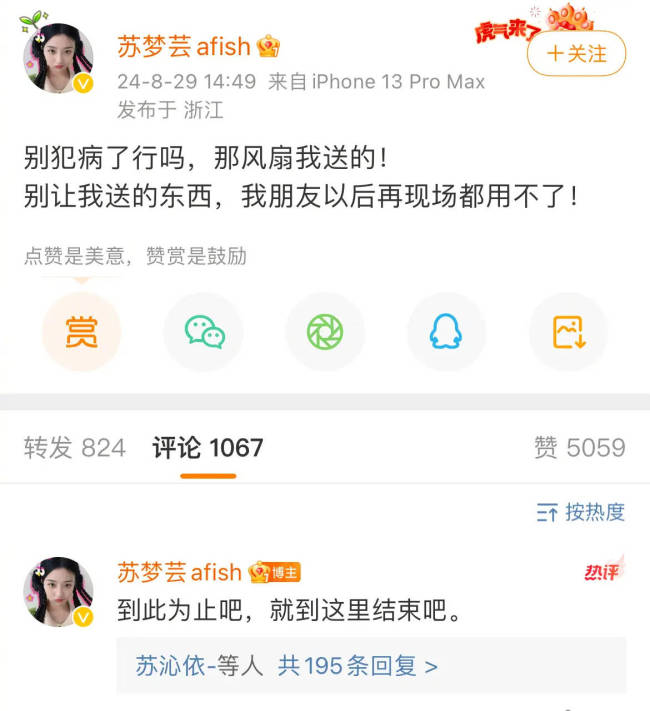Expand 共195条回复 replies
This screenshot has width=650, height=711.
click(x=357, y=666)
